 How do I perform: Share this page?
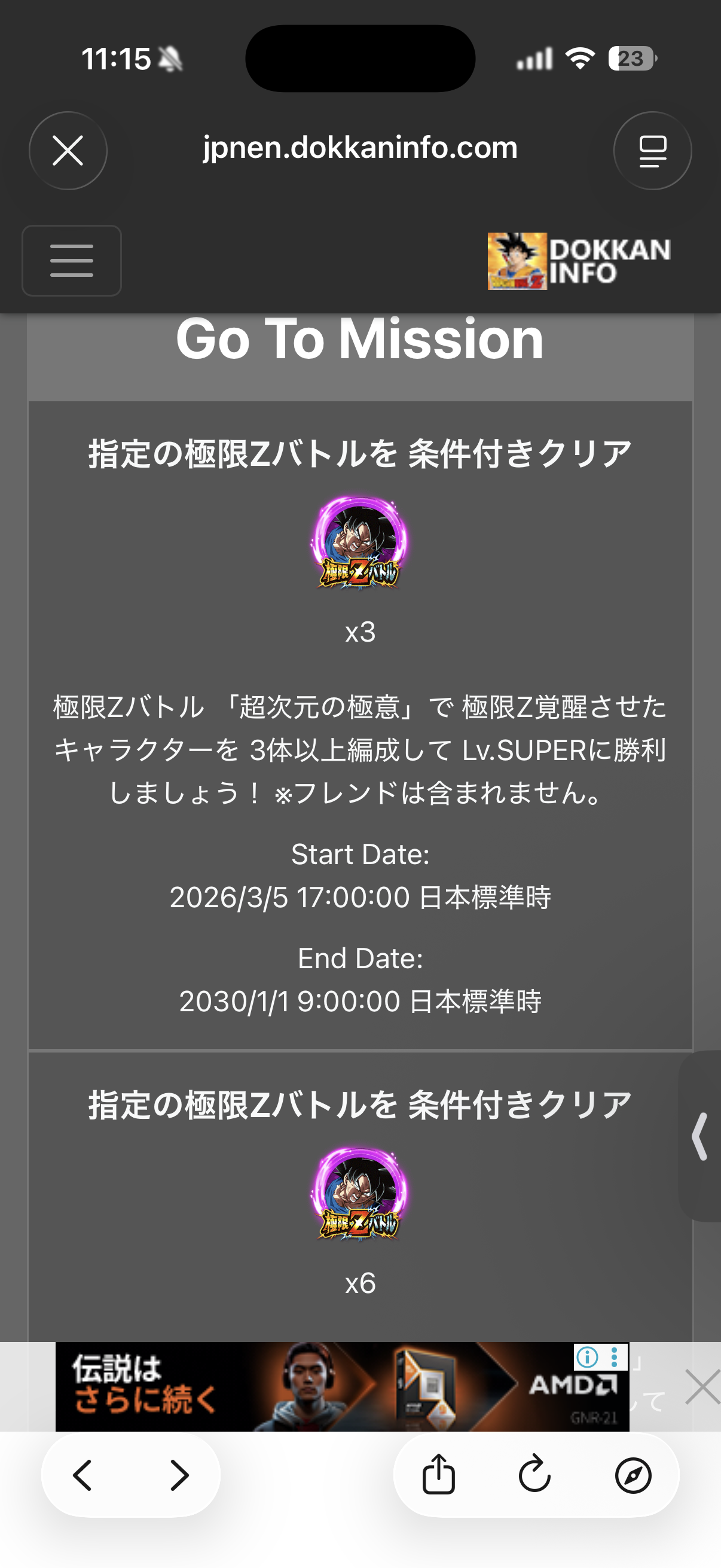(x=438, y=1475)
